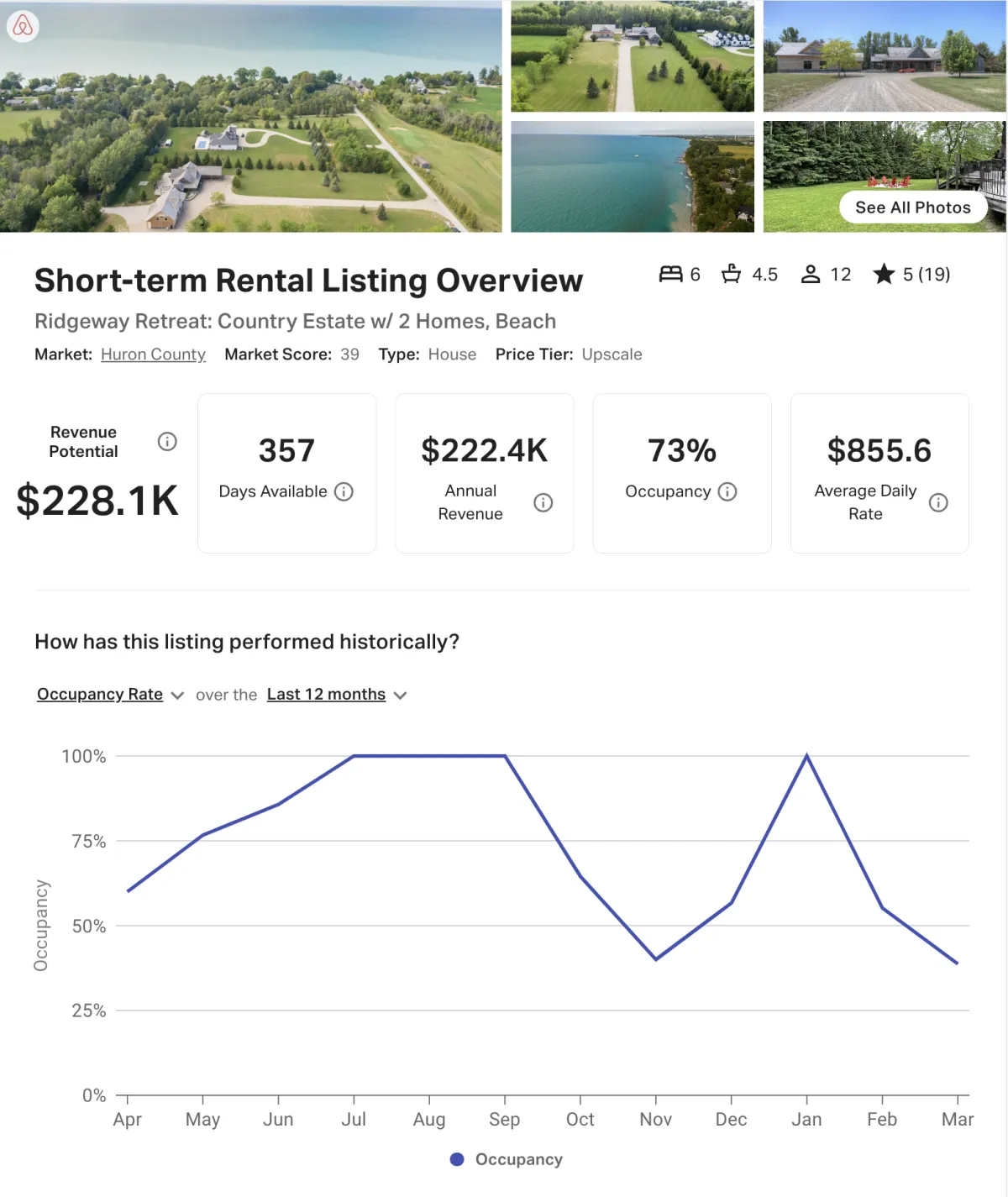The height and width of the screenshot is (1197, 1008).
Task: Show info about Revenue Potential
Action: coord(167,442)
